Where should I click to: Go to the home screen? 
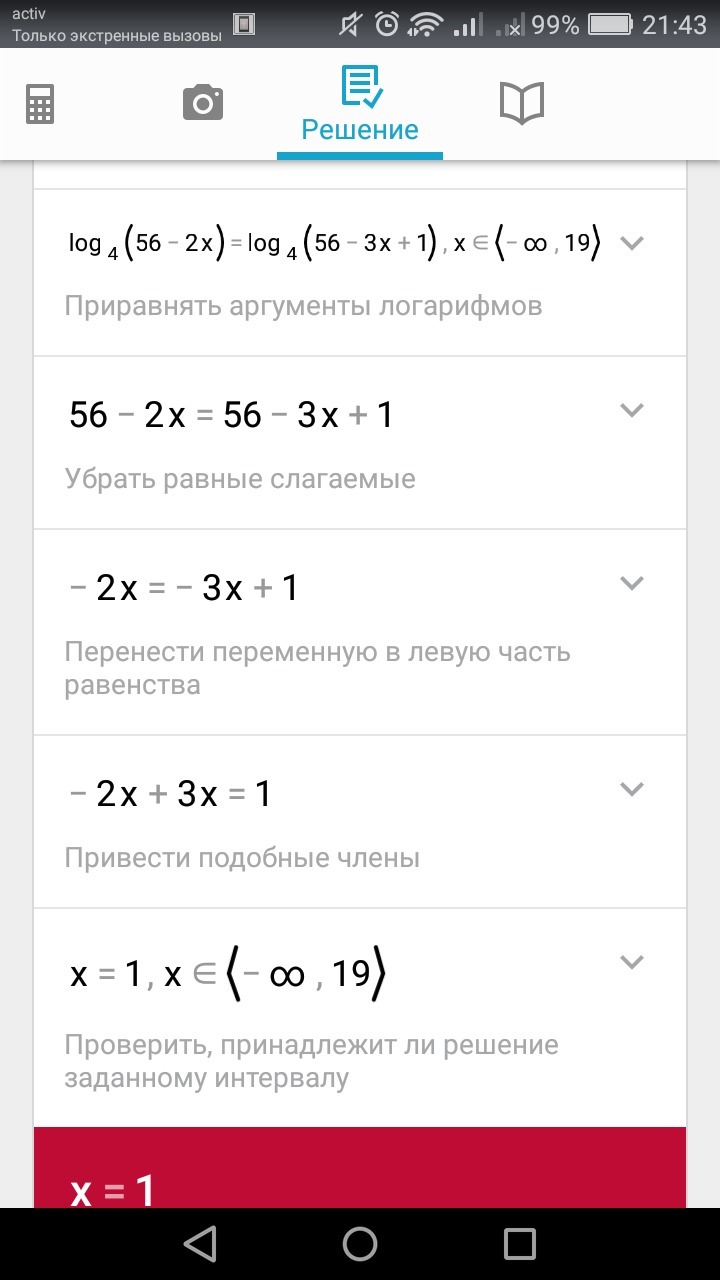point(360,1243)
